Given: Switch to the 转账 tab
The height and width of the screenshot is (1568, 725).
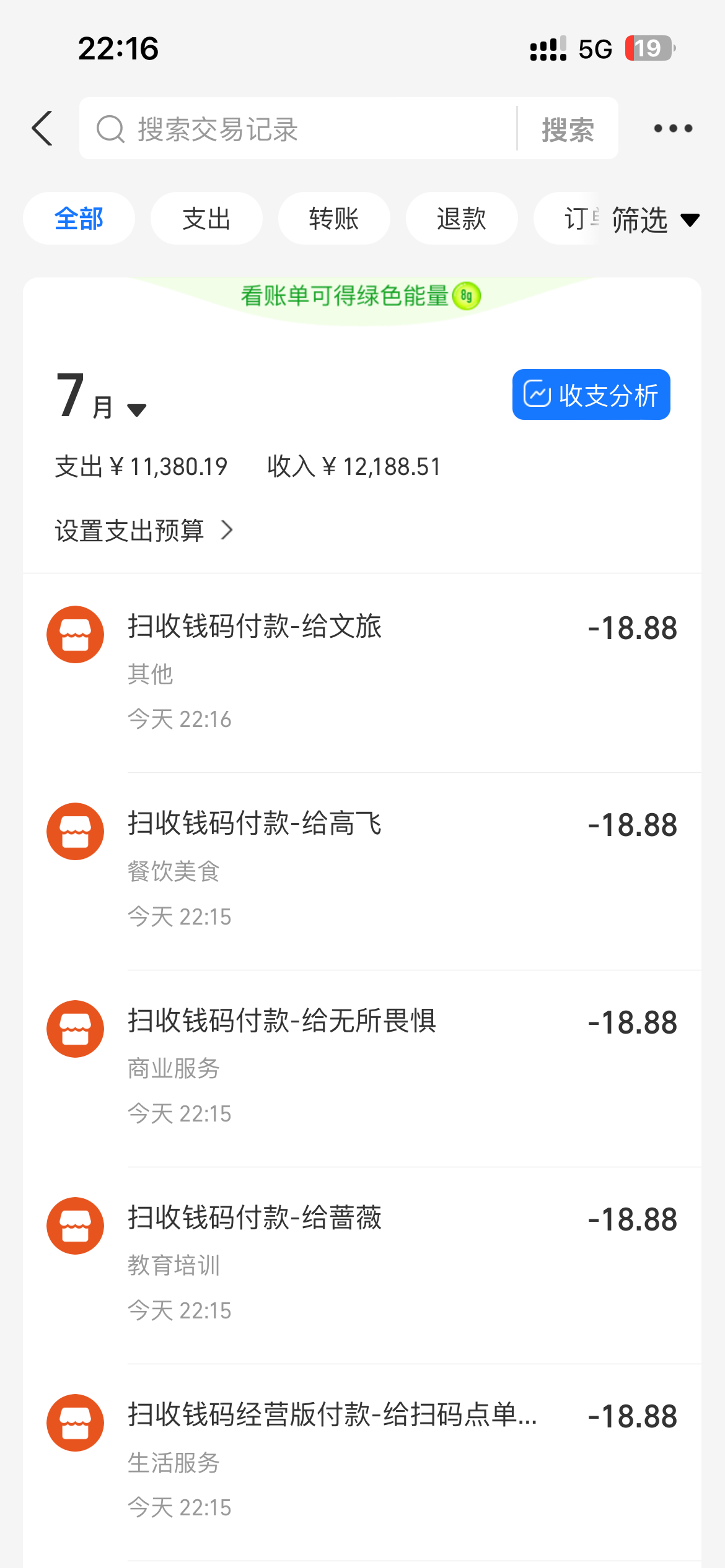Looking at the screenshot, I should 334,219.
